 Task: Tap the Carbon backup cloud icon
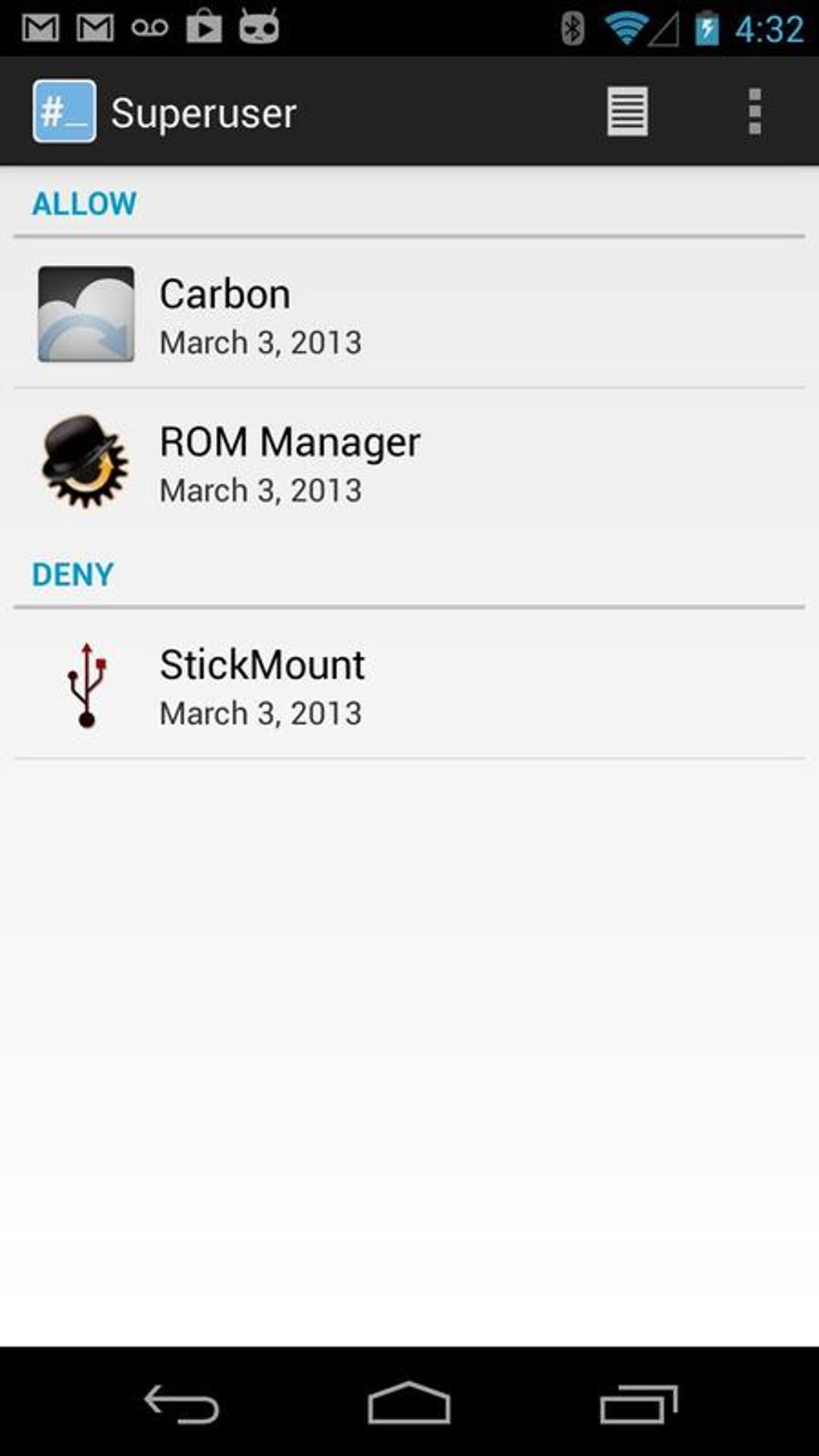pos(88,312)
